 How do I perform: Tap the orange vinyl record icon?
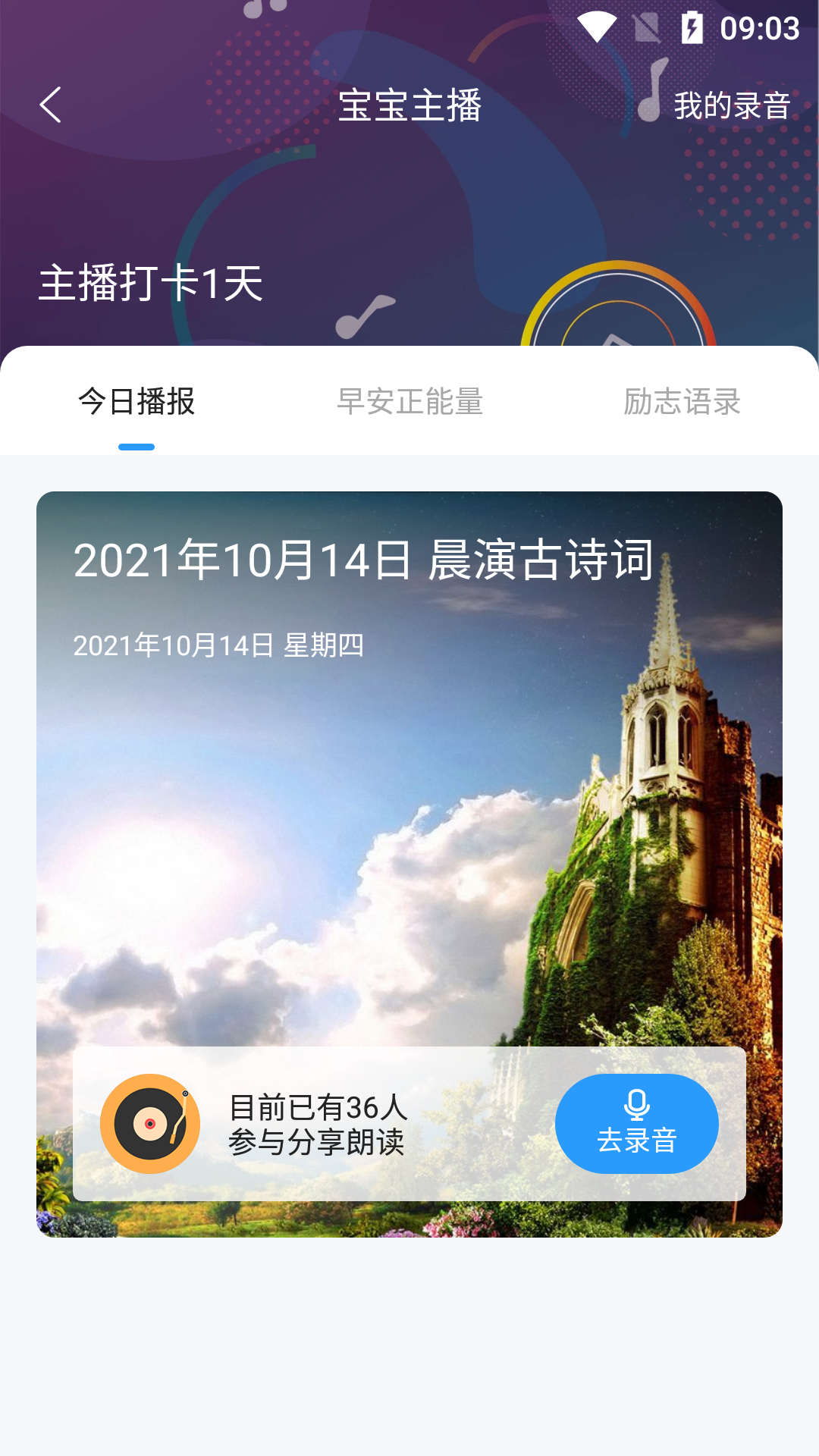coord(150,1123)
